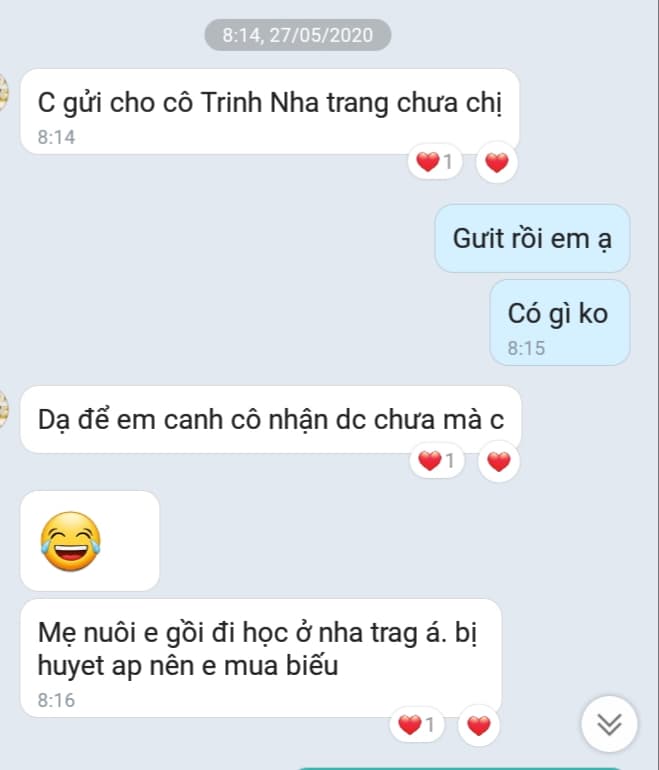Jump to the latest messages with the double-chevron button
The height and width of the screenshot is (770, 659).
tap(609, 723)
